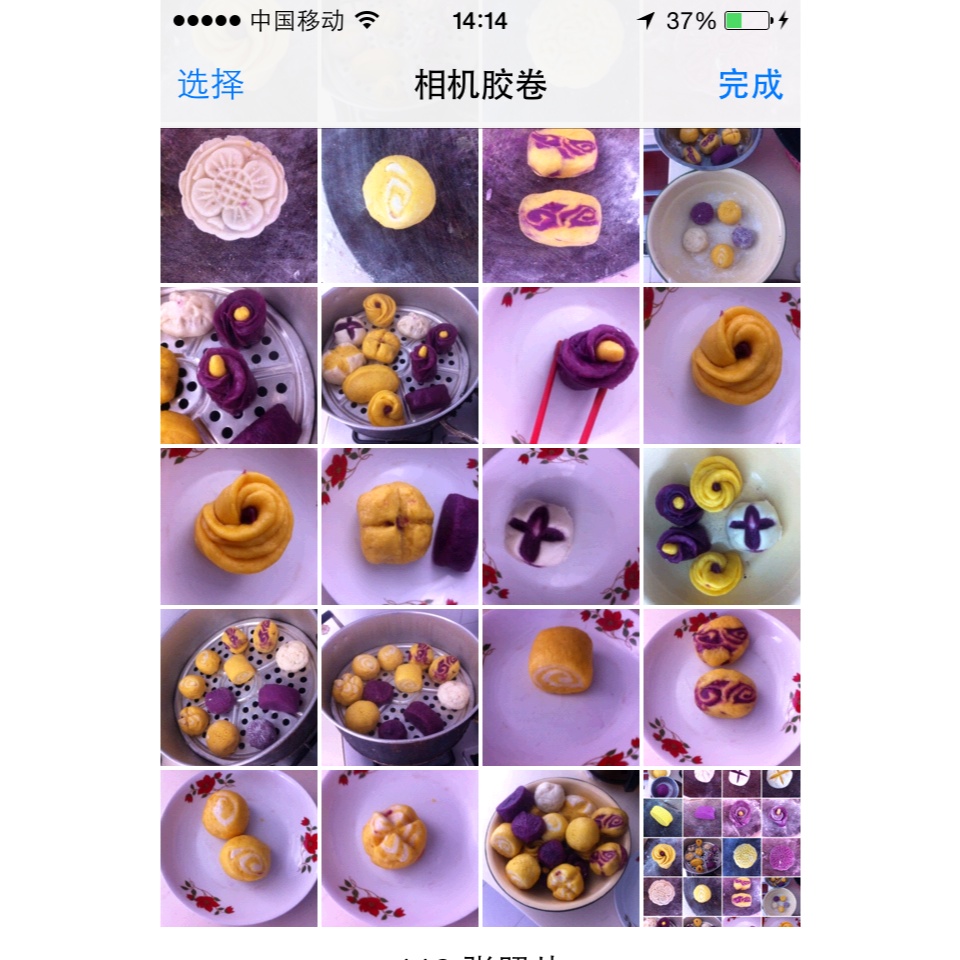
Task: Open the white bun with purple cross photo
Action: pos(560,526)
